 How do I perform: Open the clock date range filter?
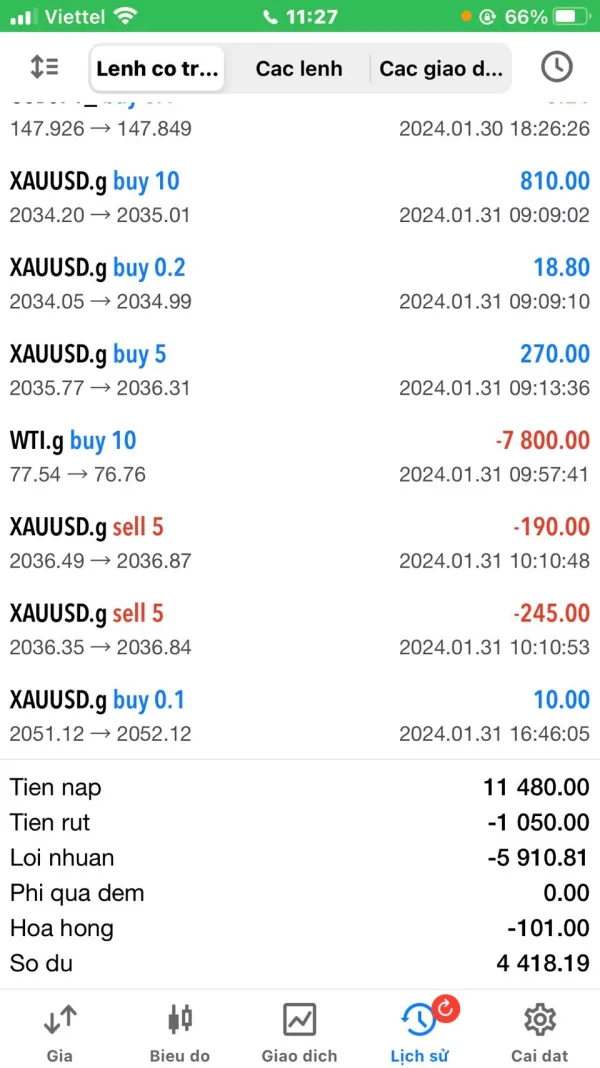[x=556, y=67]
